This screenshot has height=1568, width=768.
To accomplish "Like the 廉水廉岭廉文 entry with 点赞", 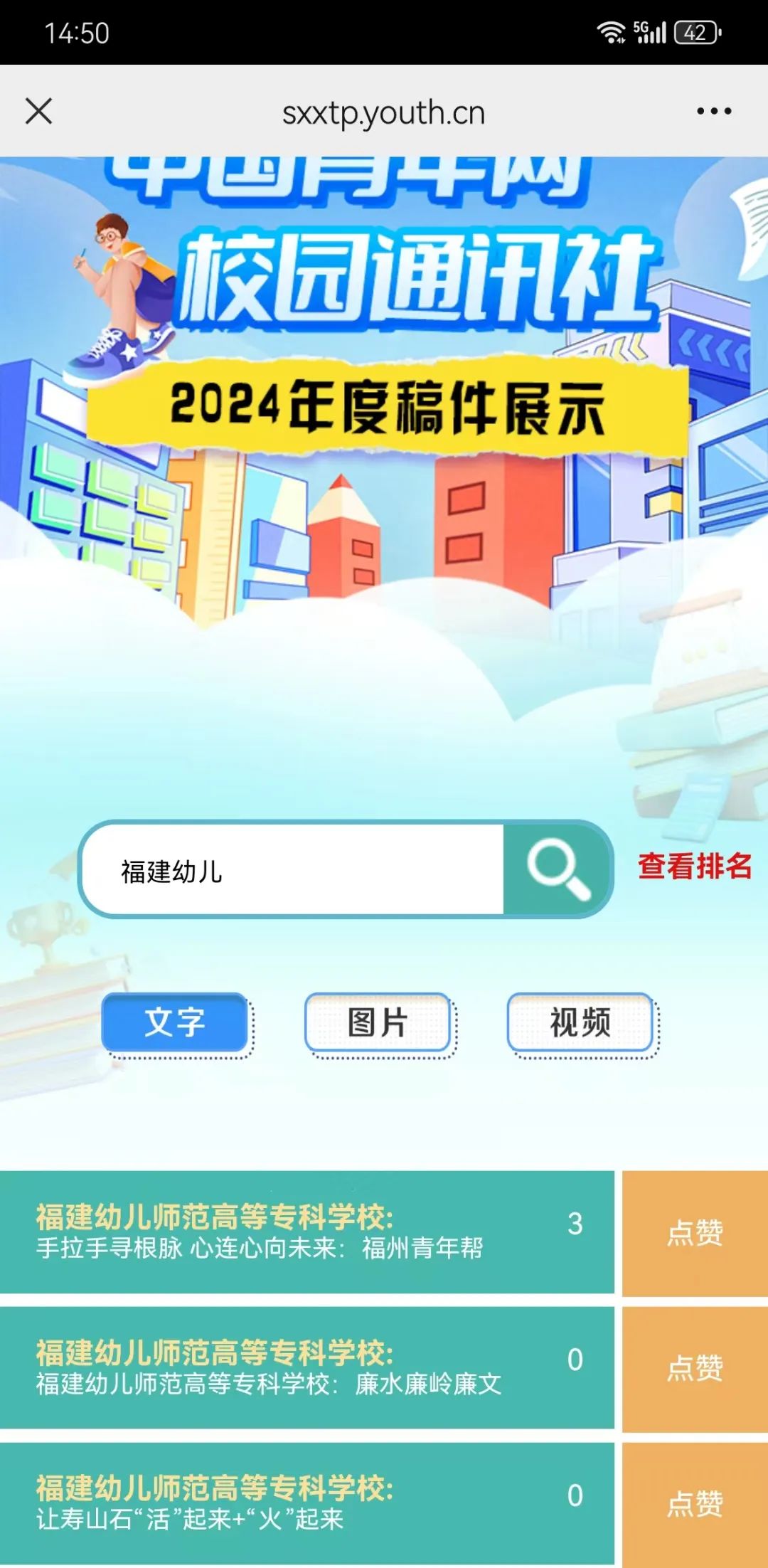I will coord(695,1368).
